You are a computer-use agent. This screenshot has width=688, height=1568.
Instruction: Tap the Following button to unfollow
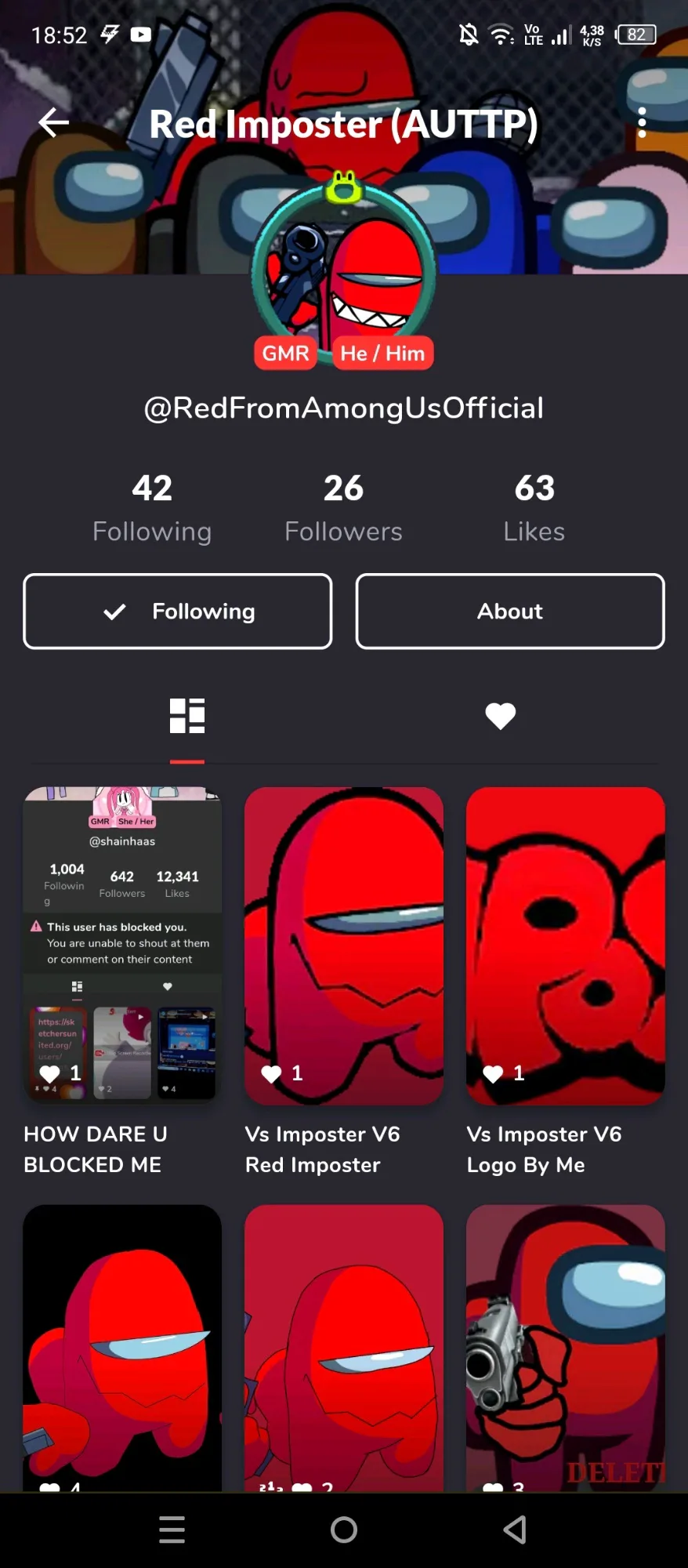[x=178, y=612]
